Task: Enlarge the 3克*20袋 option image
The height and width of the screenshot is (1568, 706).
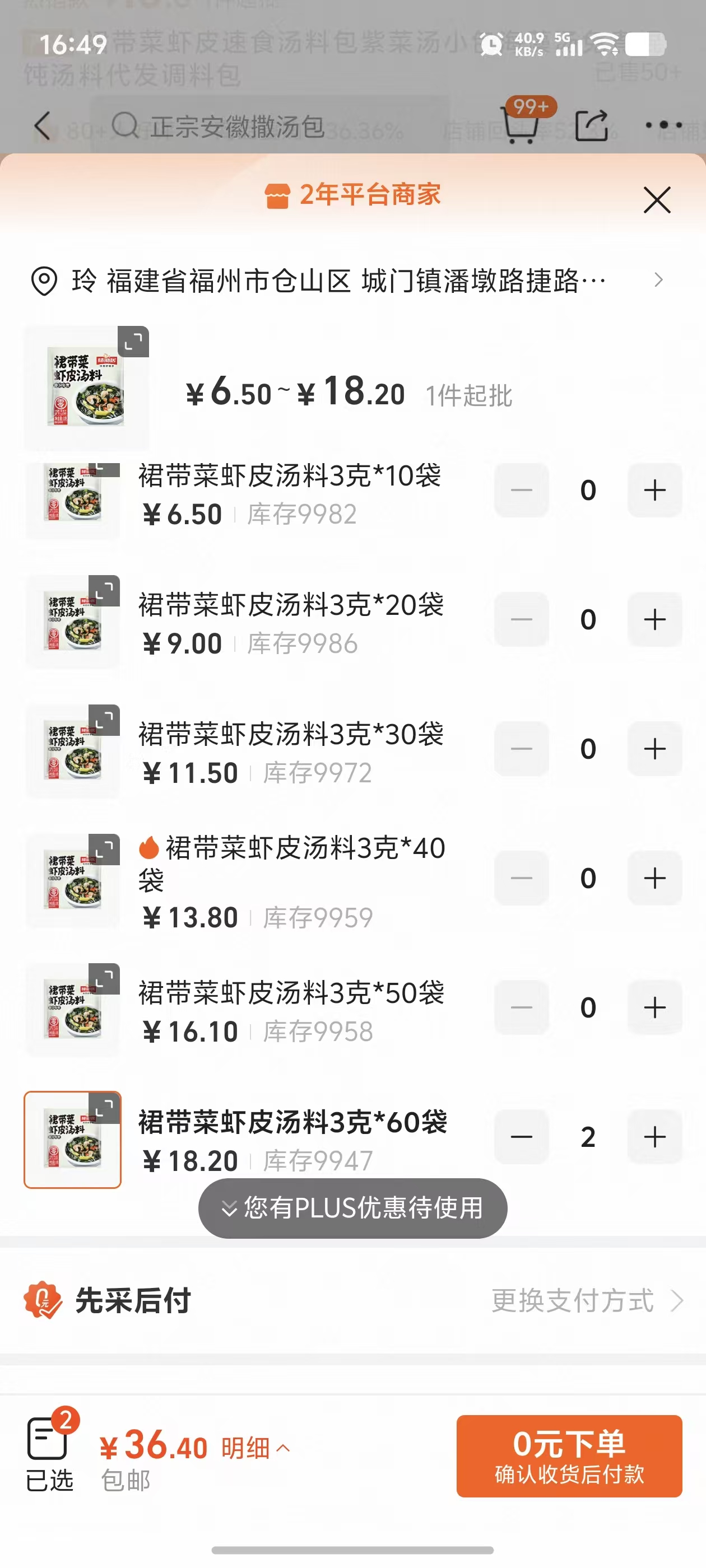Action: coord(104,590)
